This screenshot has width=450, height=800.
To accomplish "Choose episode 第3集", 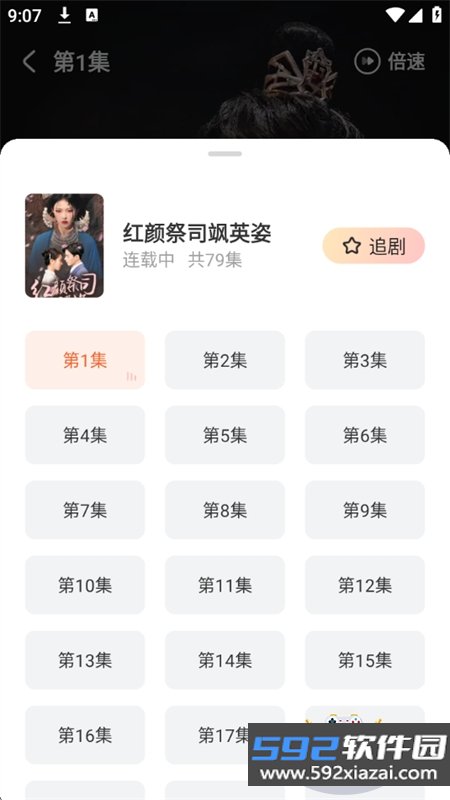I will 365,360.
